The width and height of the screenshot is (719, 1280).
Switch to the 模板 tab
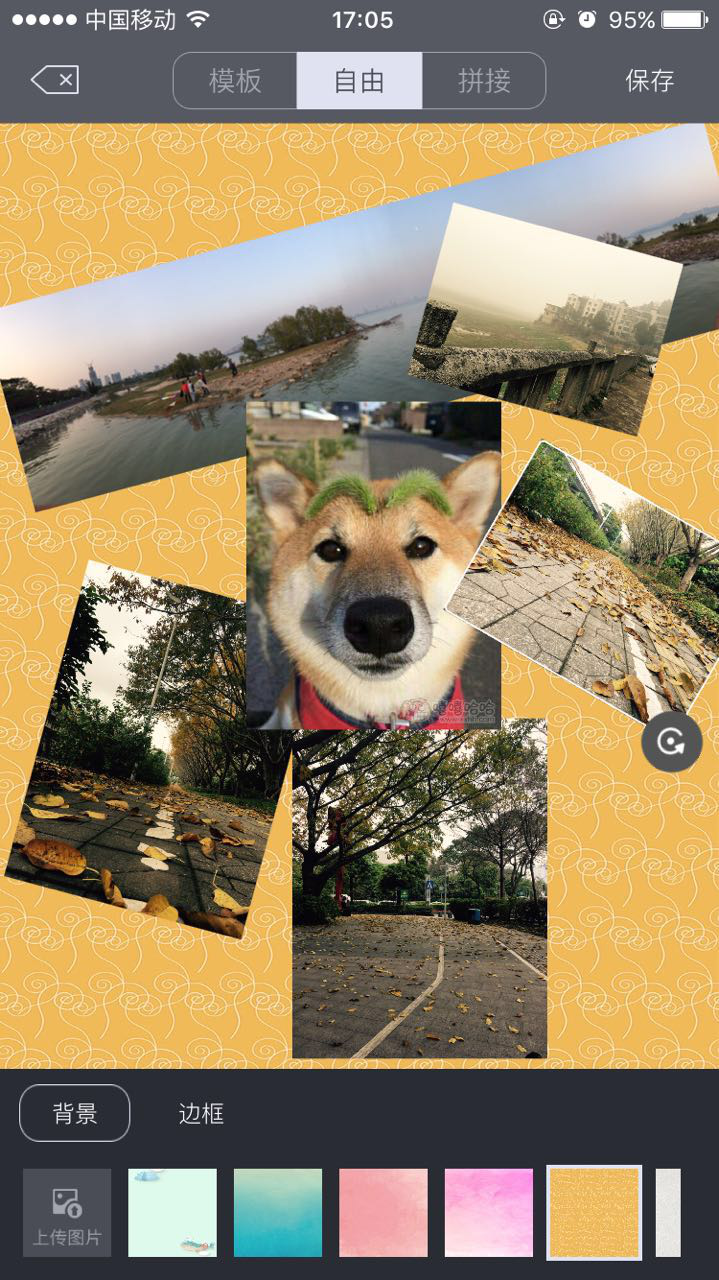(x=235, y=80)
